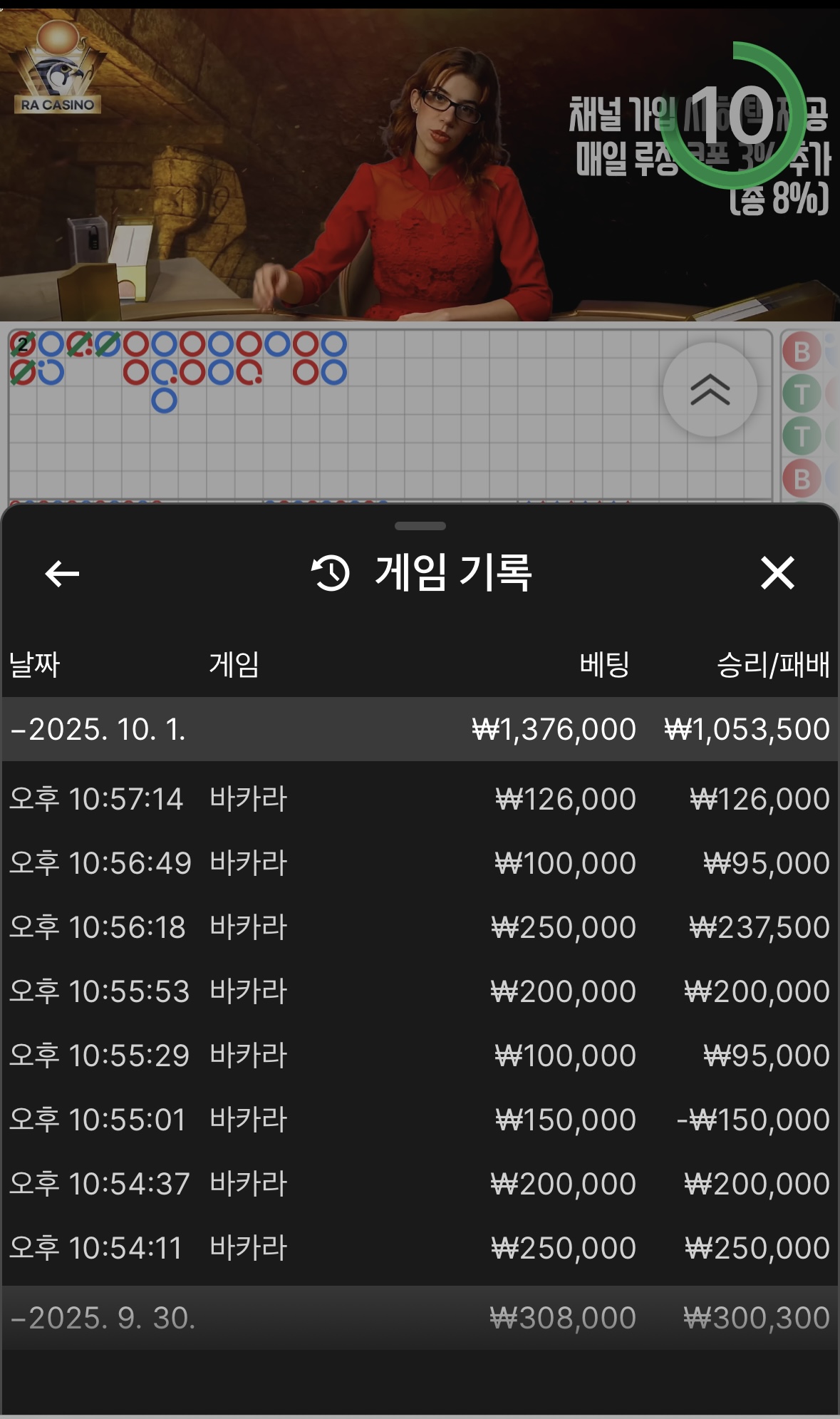Open the 오후 10:57:14 바카라 record
Image resolution: width=840 pixels, height=1419 pixels.
pyautogui.click(x=420, y=799)
